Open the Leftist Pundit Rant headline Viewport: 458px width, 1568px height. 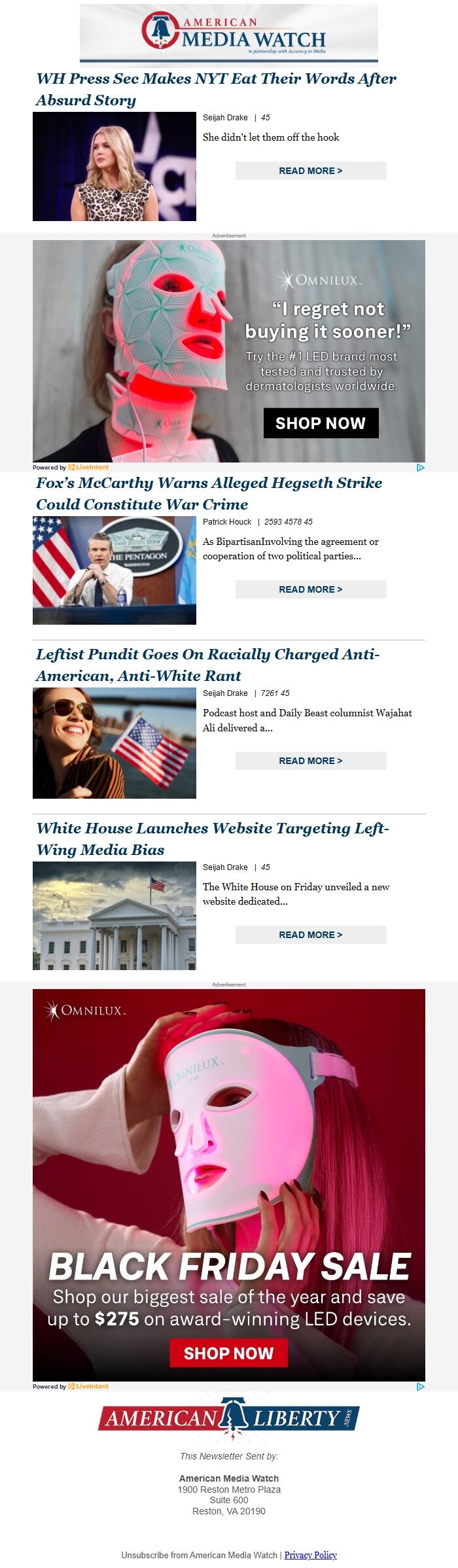click(207, 665)
